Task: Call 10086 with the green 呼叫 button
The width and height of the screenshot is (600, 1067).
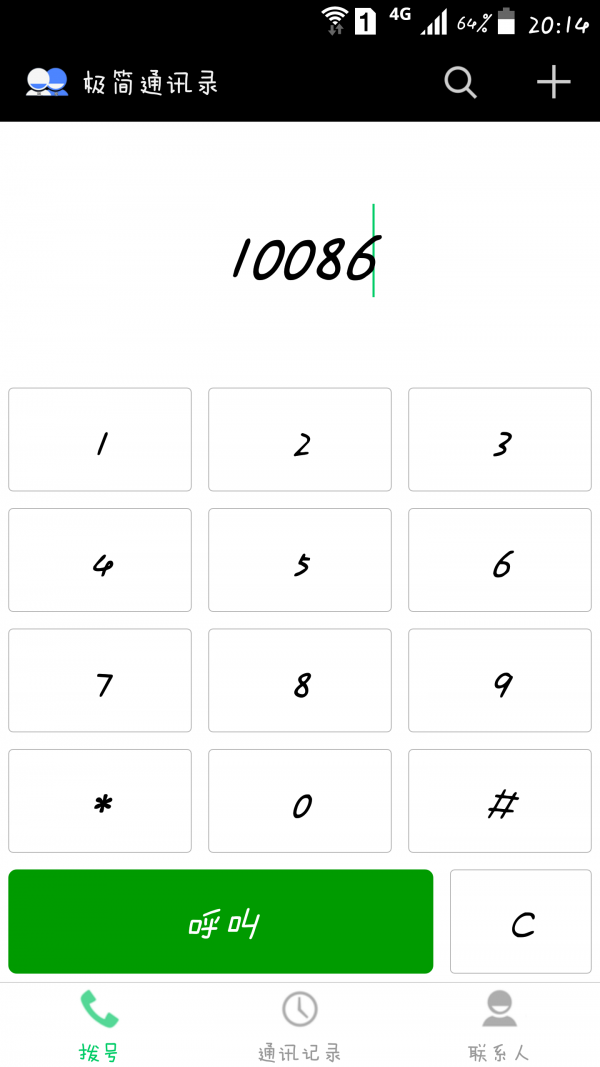Action: tap(221, 921)
